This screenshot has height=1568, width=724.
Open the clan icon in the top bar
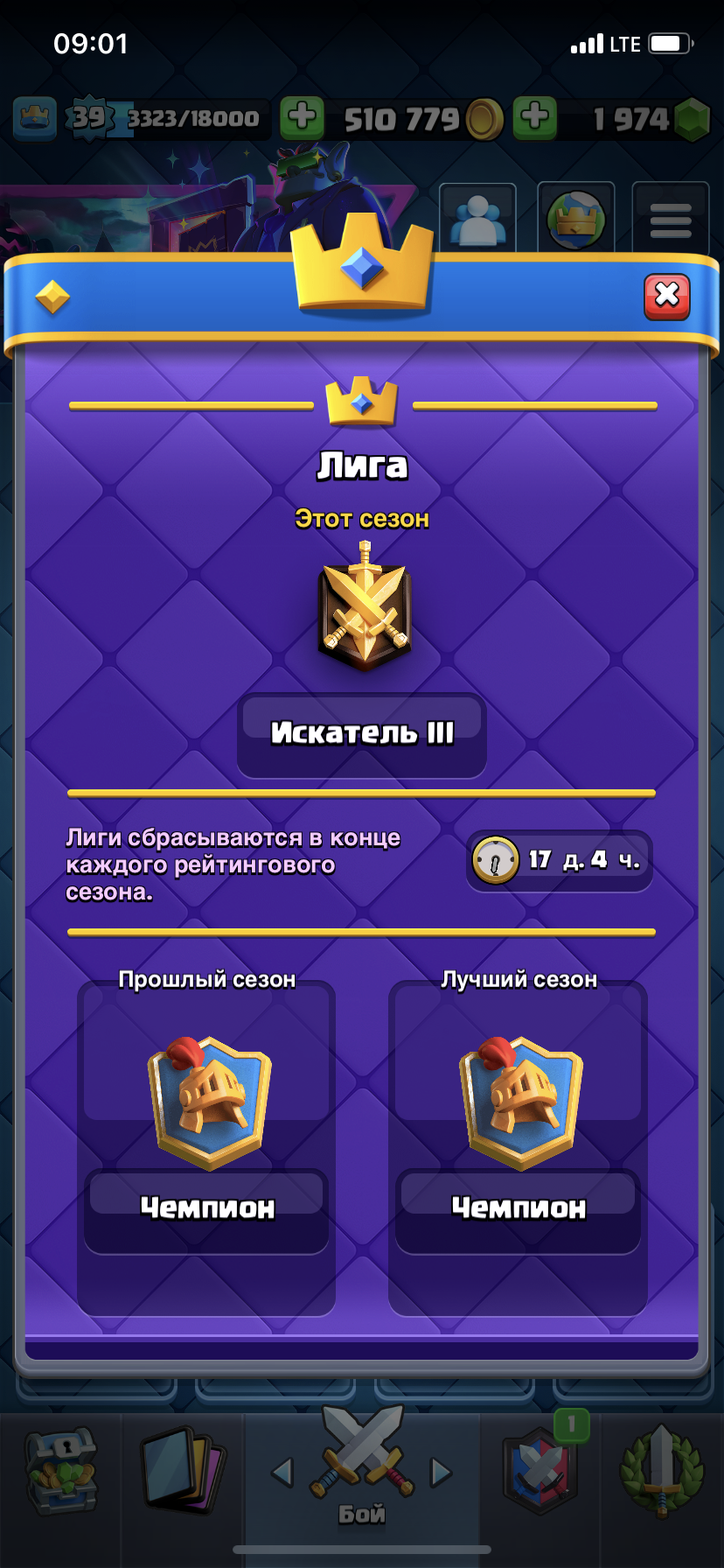(x=575, y=217)
